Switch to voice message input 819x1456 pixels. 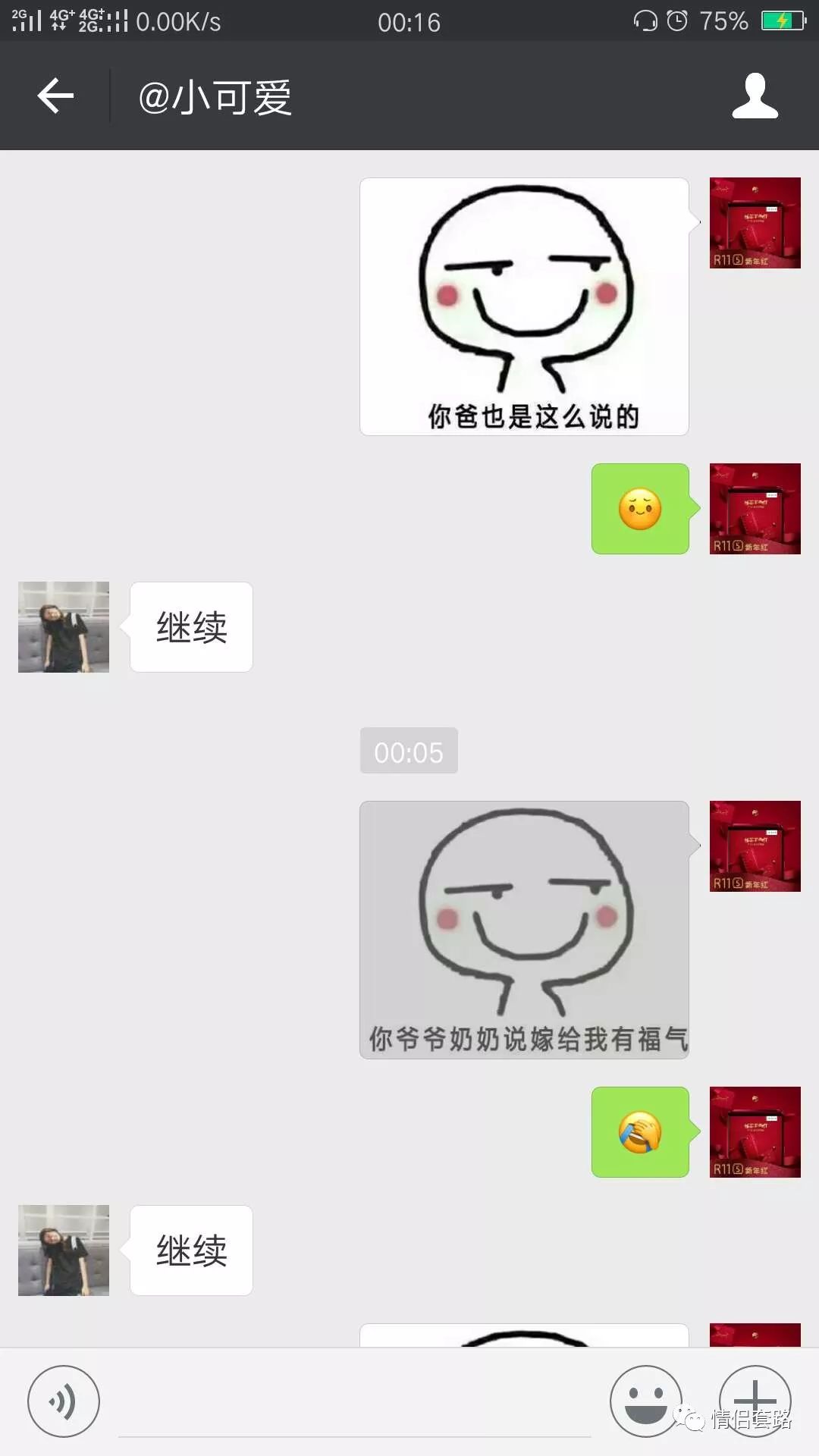(x=64, y=1401)
